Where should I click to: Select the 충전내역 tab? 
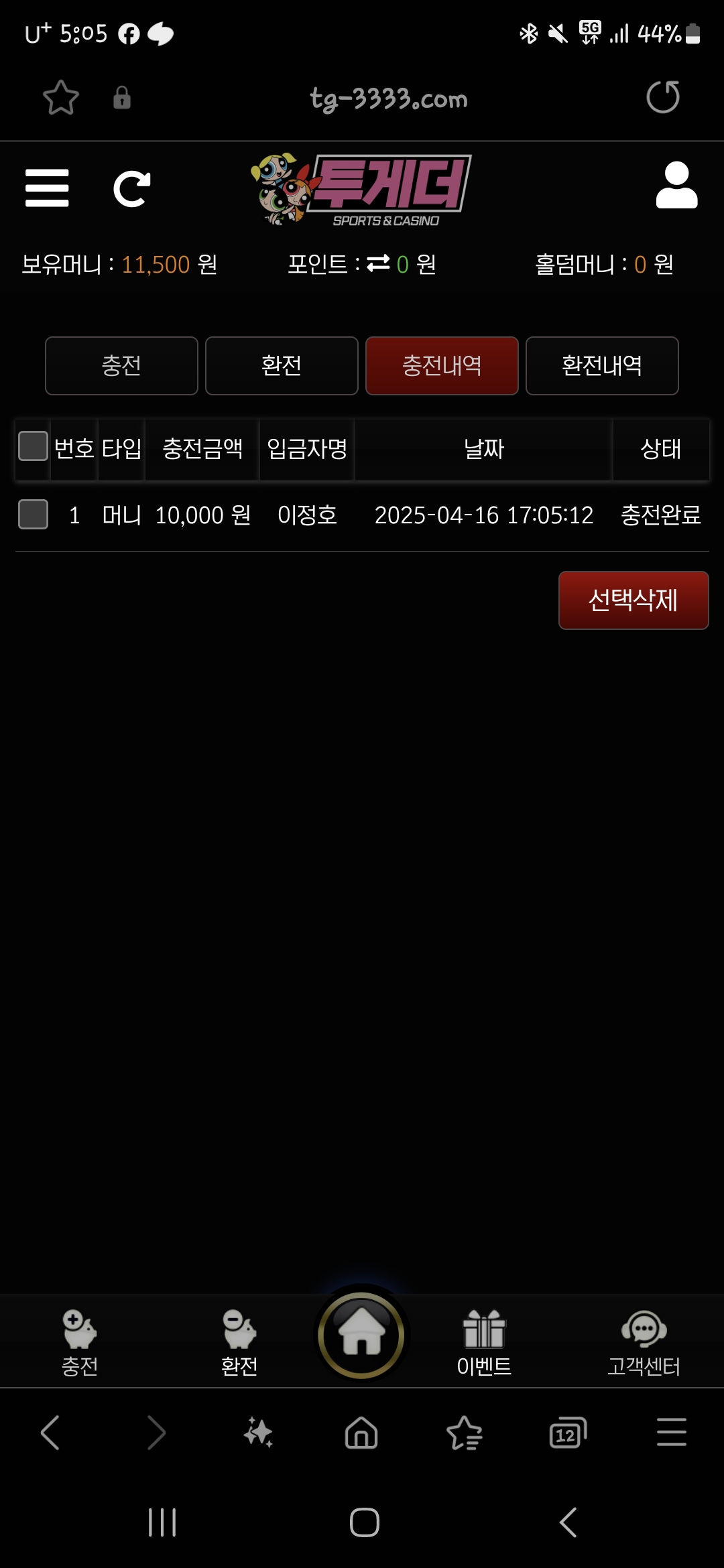point(442,366)
